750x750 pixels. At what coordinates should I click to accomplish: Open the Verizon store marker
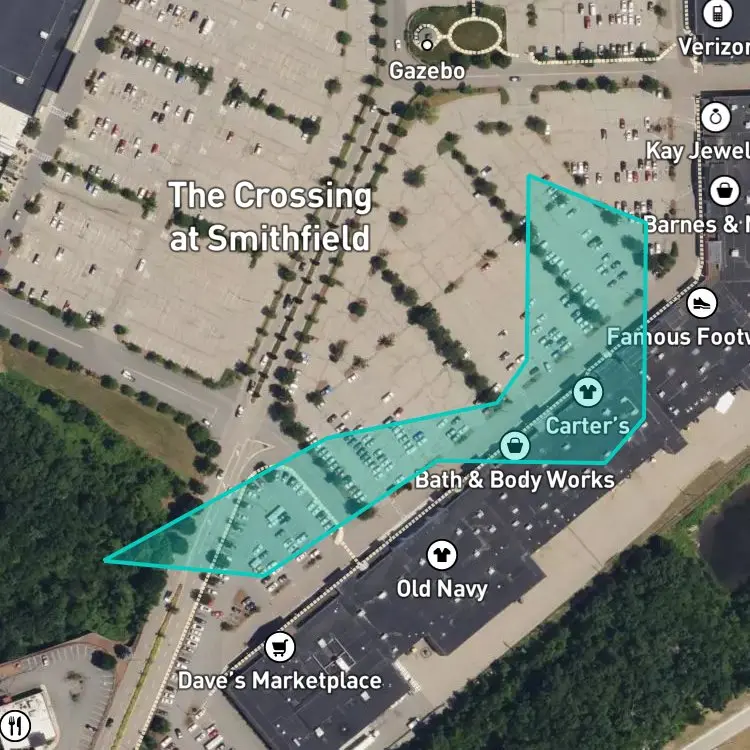coord(717,13)
